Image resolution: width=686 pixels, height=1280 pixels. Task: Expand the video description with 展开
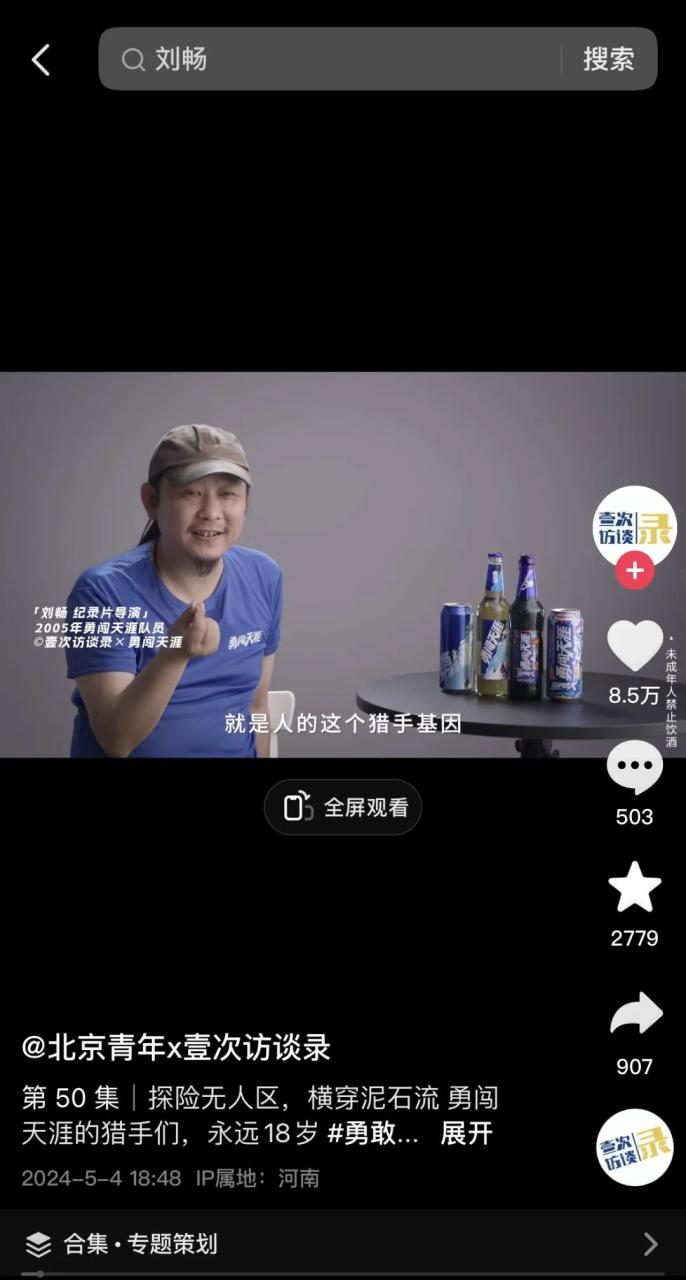click(x=466, y=1134)
